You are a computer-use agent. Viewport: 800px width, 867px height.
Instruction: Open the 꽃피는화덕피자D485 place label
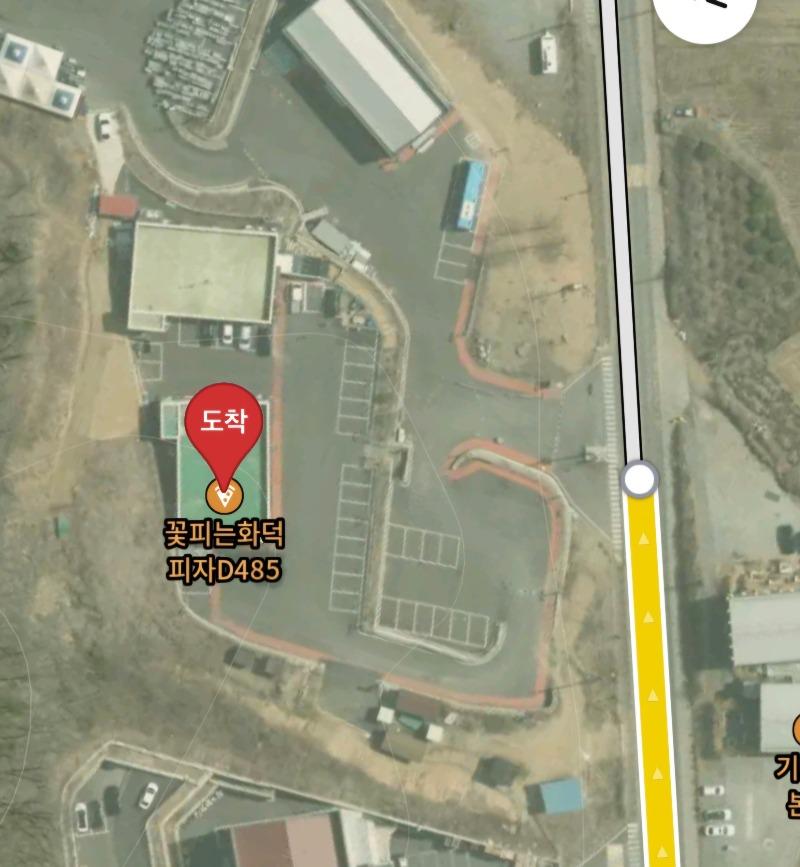224,552
